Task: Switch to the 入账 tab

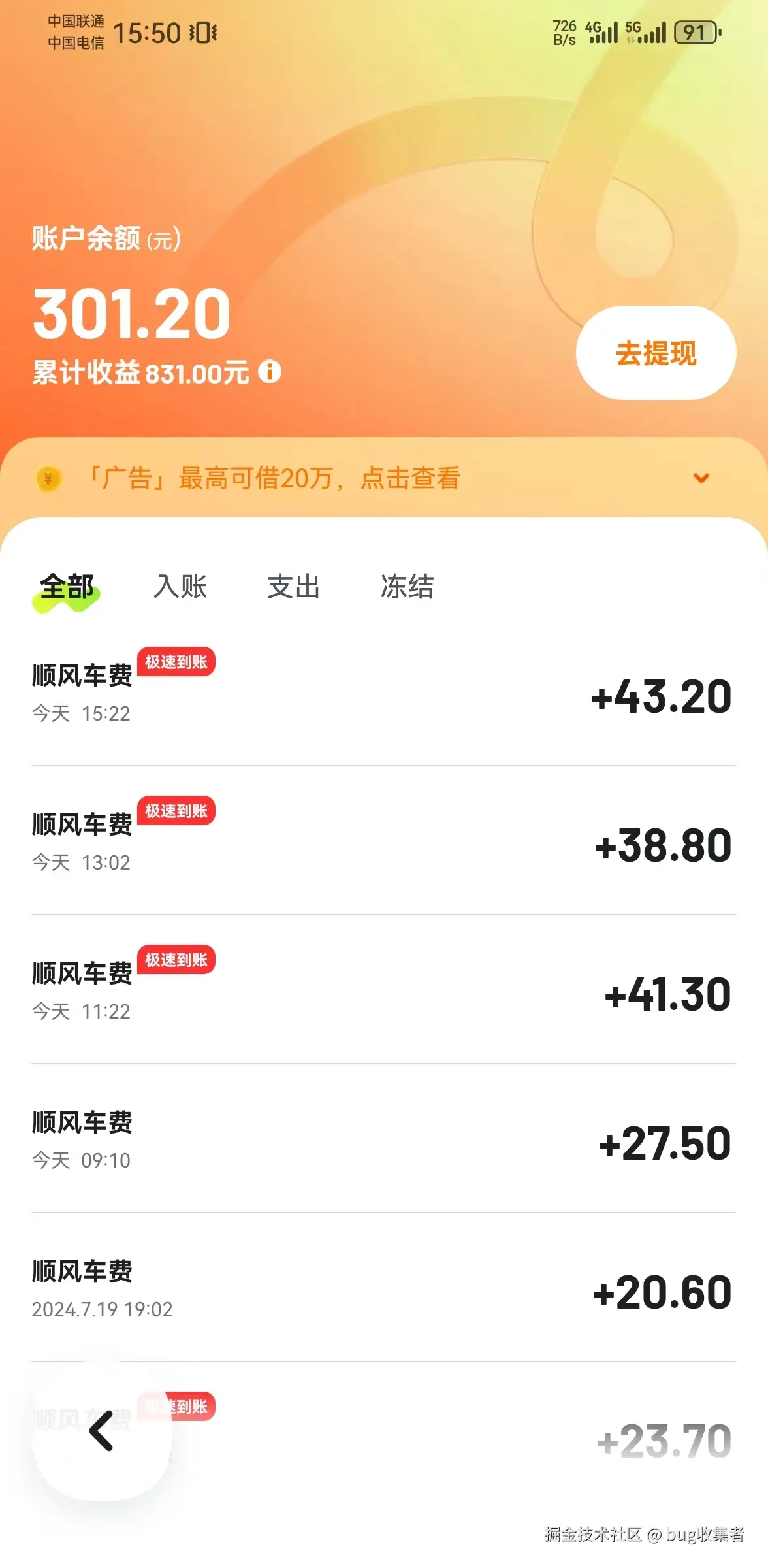Action: [181, 587]
